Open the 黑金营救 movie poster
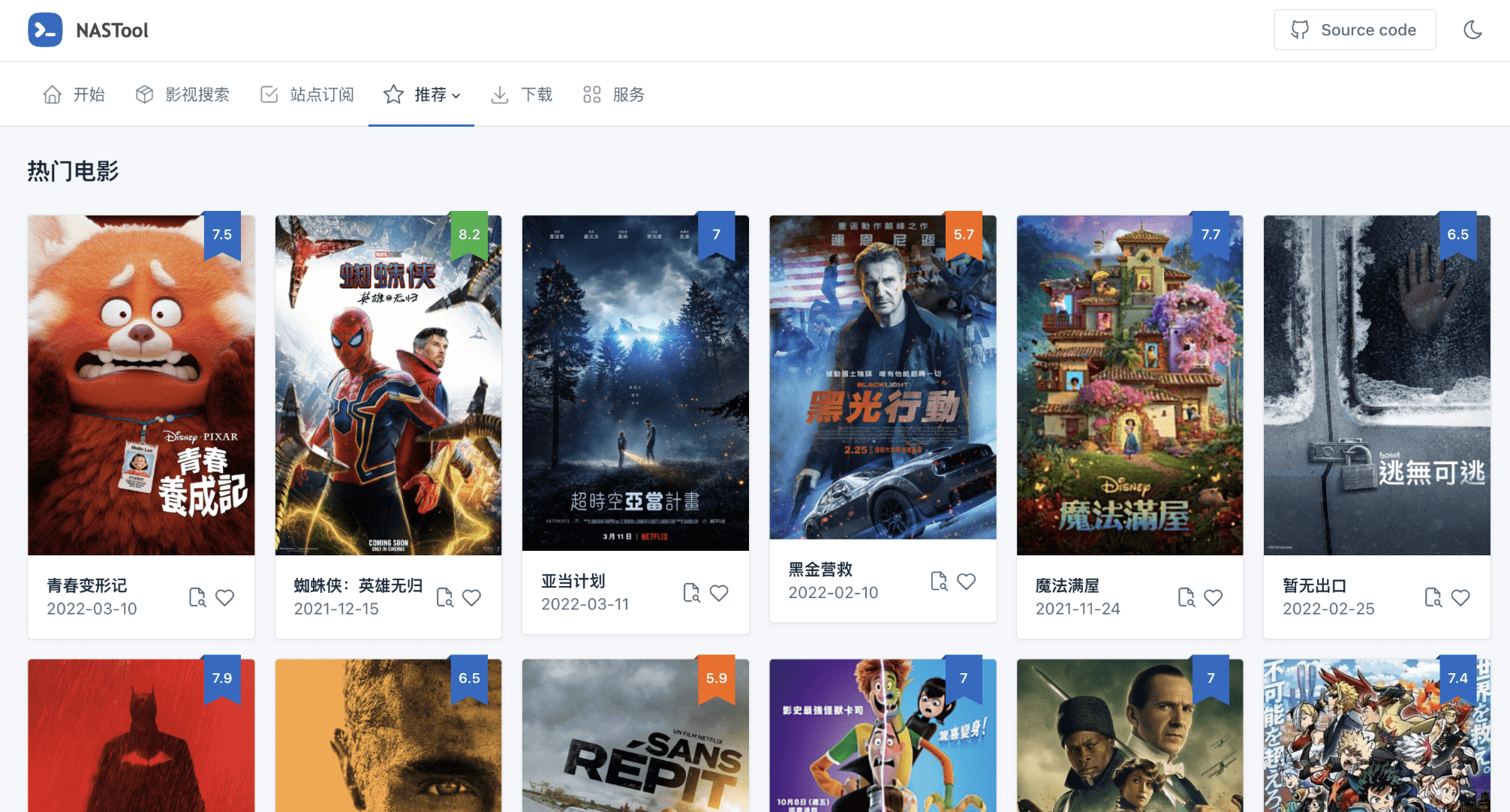 click(x=883, y=377)
